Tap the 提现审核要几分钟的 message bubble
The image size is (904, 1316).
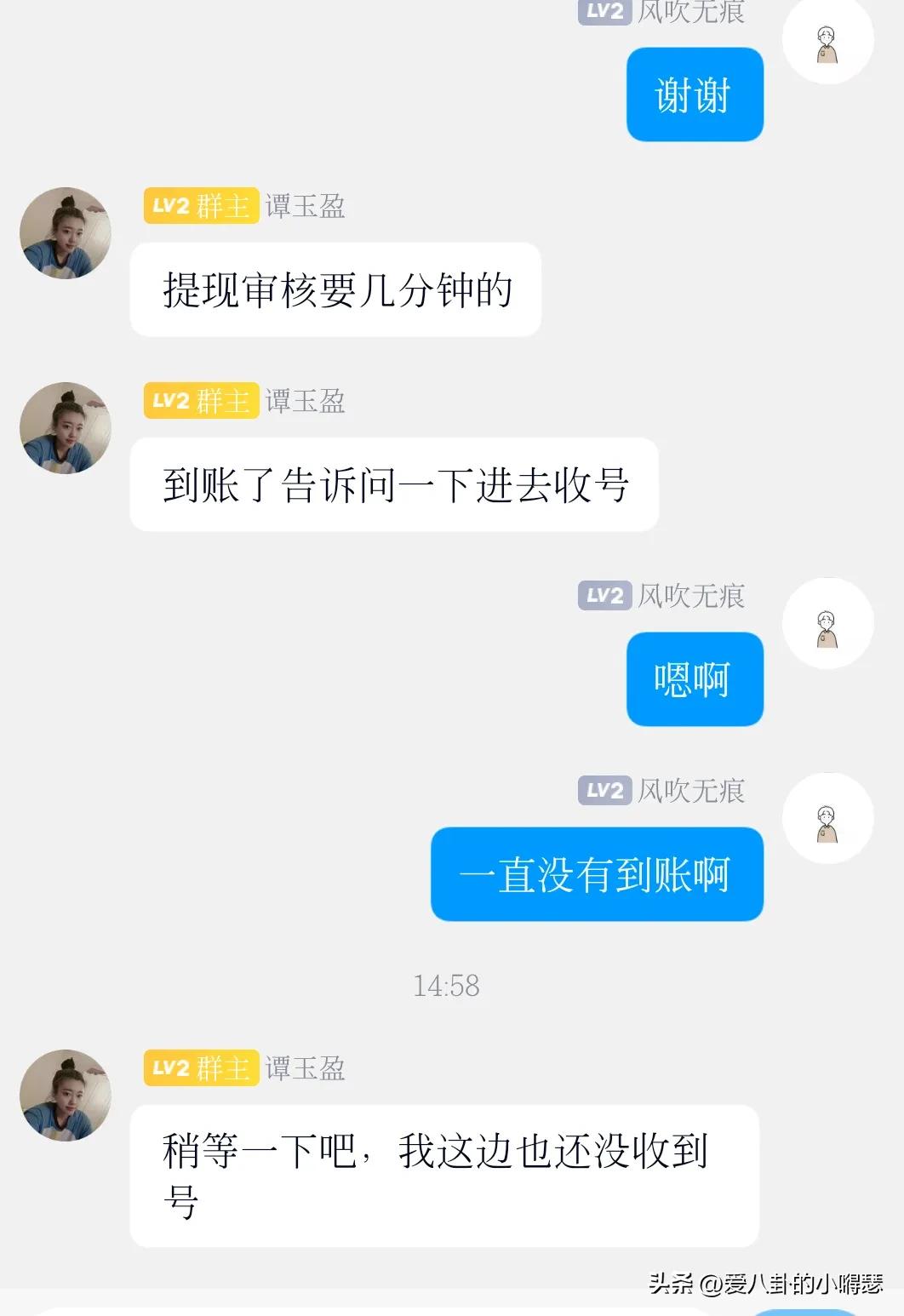coord(334,289)
